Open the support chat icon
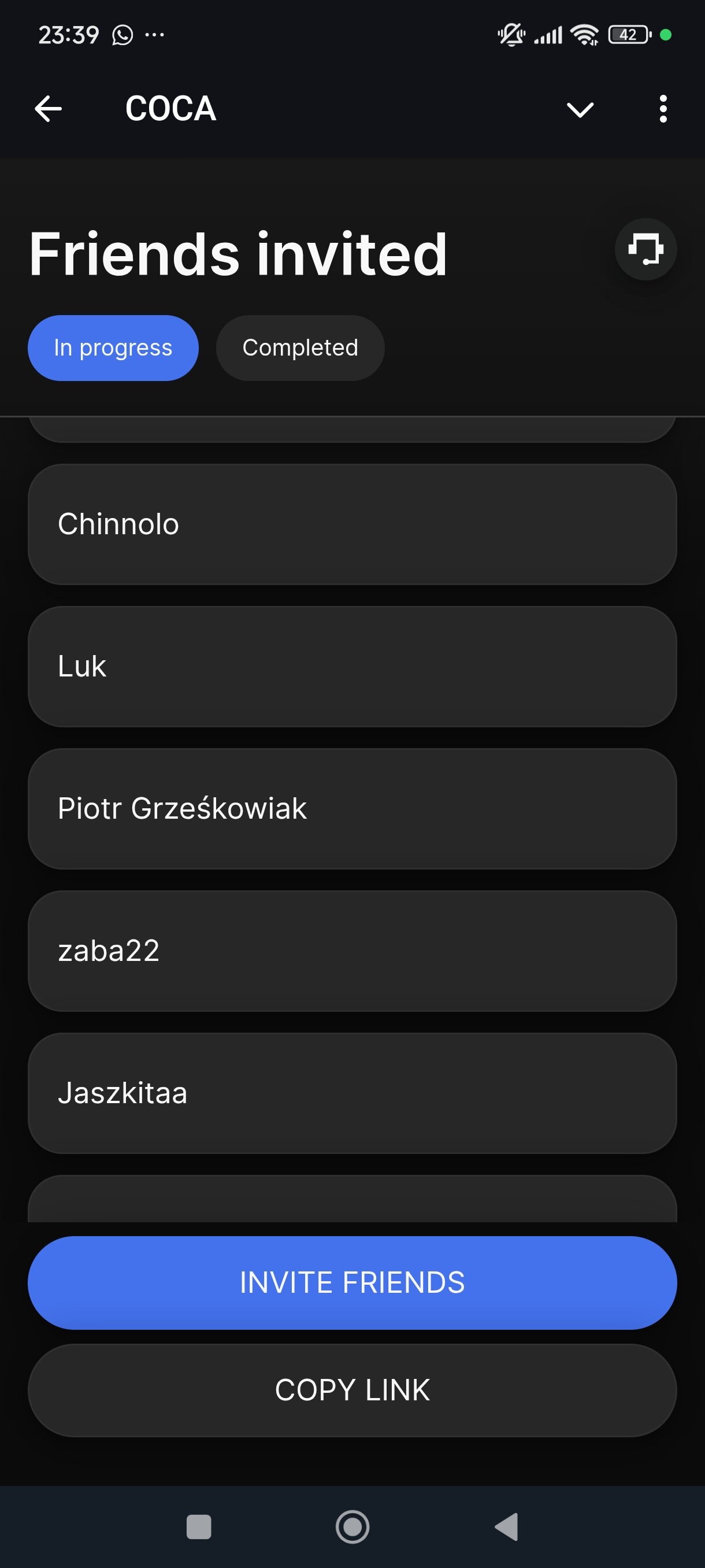The width and height of the screenshot is (705, 1568). click(x=645, y=249)
